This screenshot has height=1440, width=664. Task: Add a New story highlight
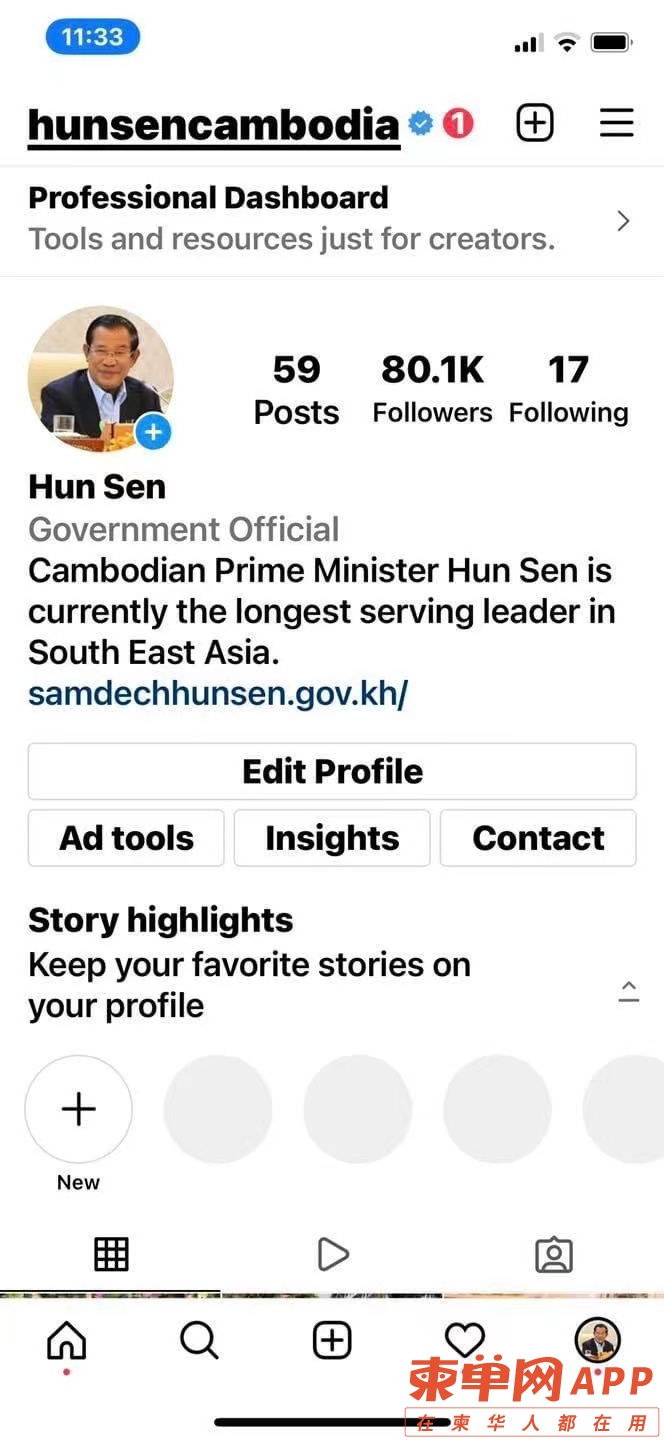(78, 1109)
